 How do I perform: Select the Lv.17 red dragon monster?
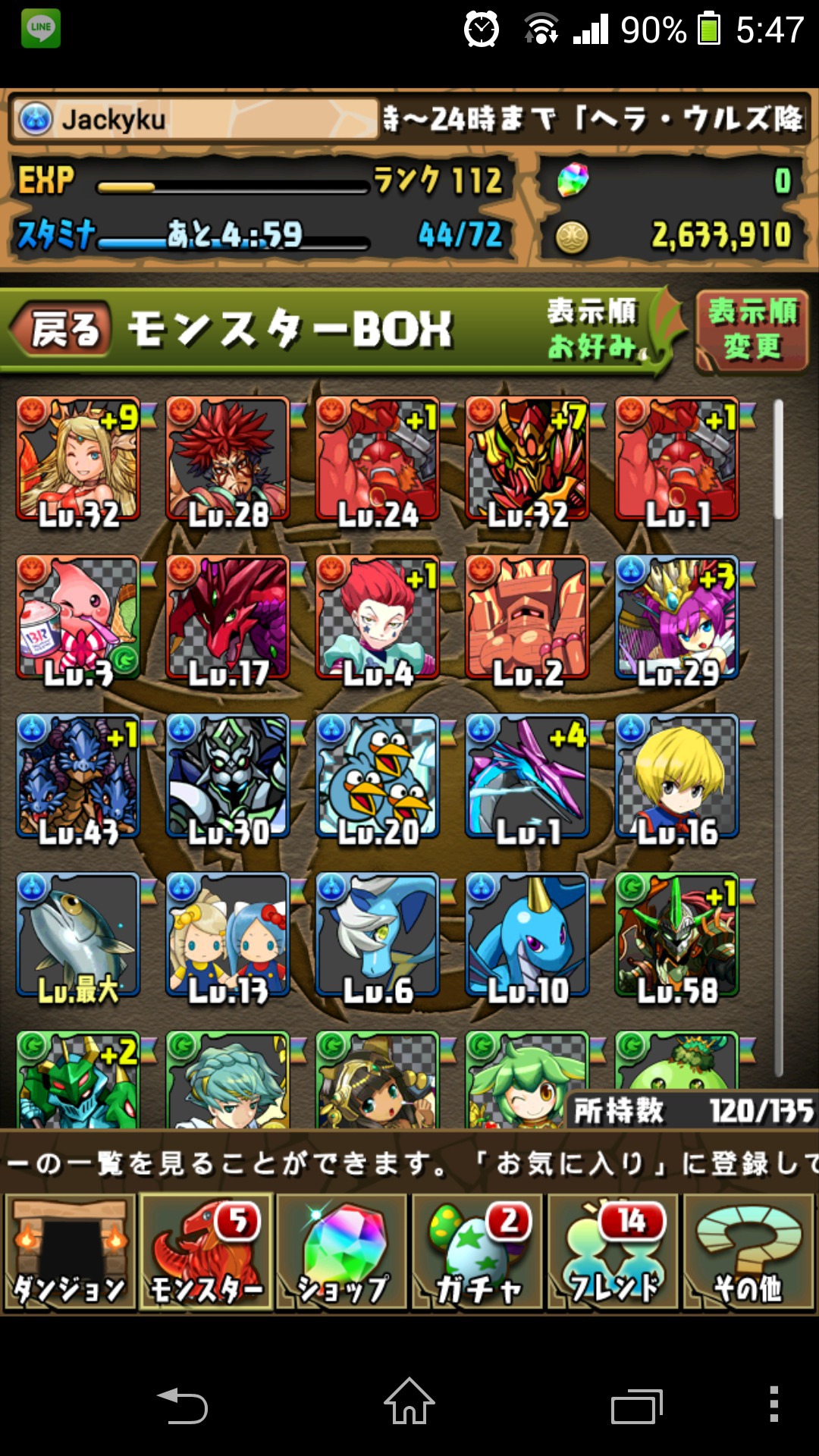click(228, 618)
